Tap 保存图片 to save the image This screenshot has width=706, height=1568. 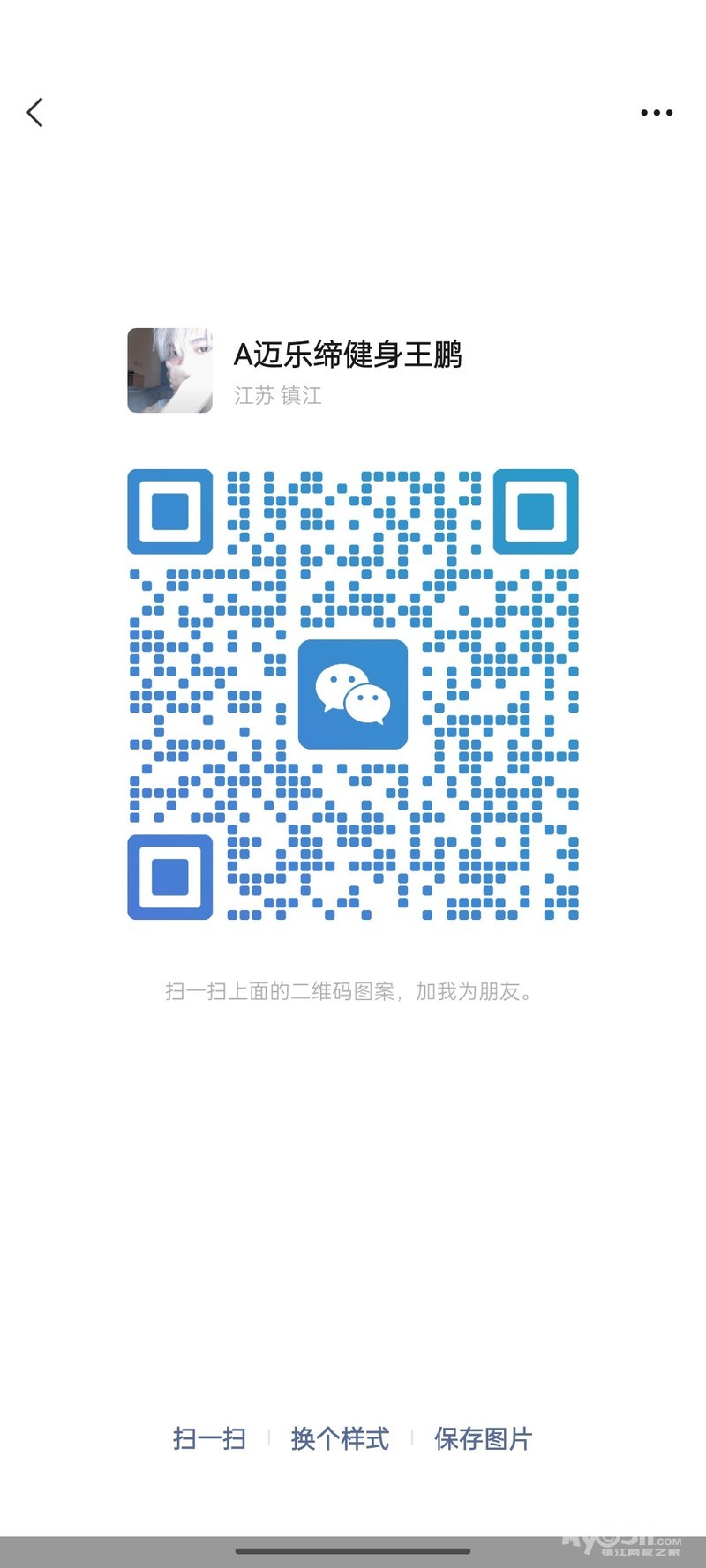click(x=483, y=1438)
